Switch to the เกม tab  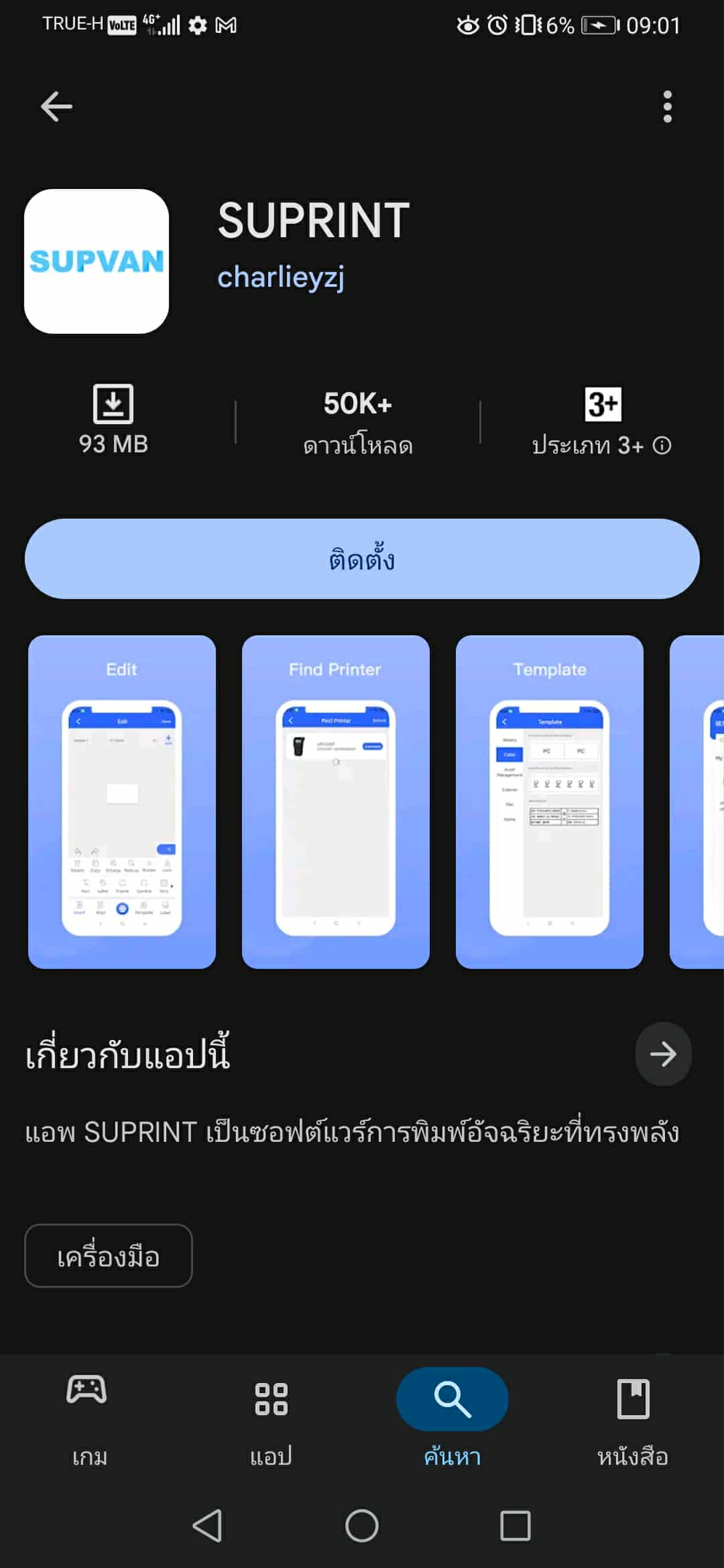[88, 1417]
